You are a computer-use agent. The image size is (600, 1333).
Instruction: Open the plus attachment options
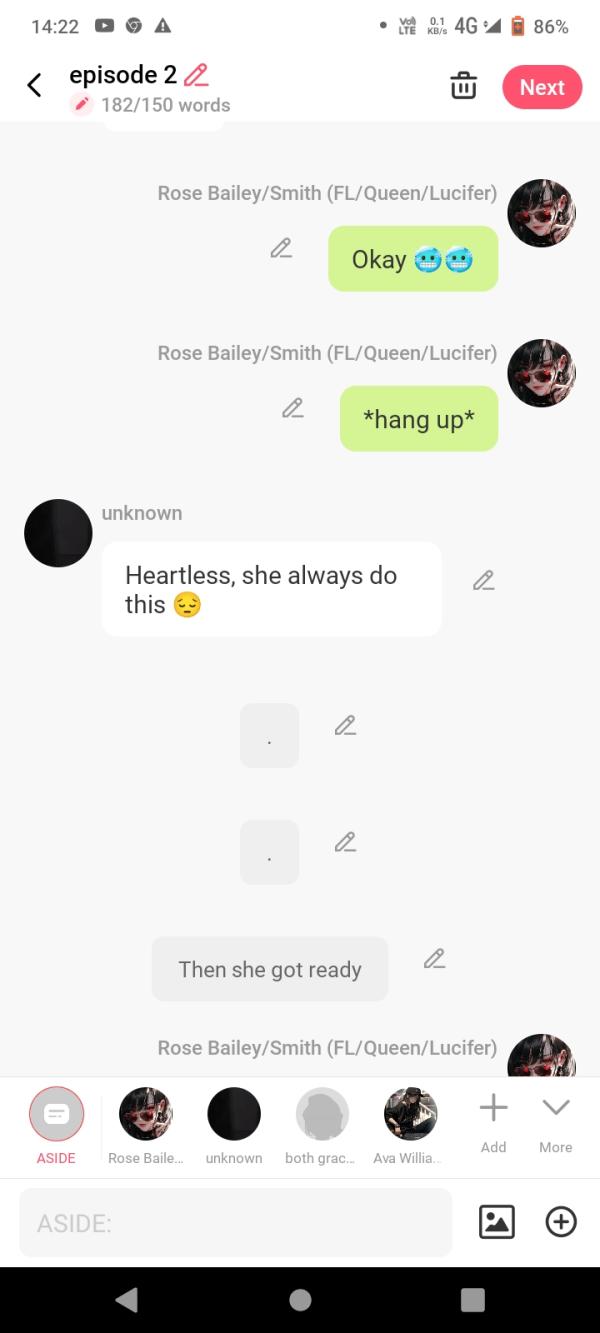(561, 1222)
